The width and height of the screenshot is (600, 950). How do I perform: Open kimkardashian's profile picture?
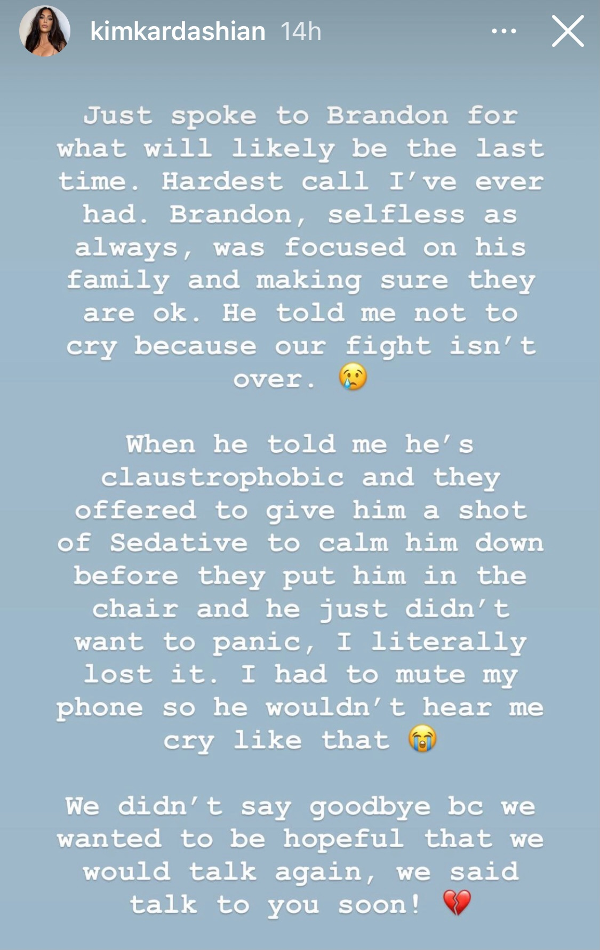point(44,31)
